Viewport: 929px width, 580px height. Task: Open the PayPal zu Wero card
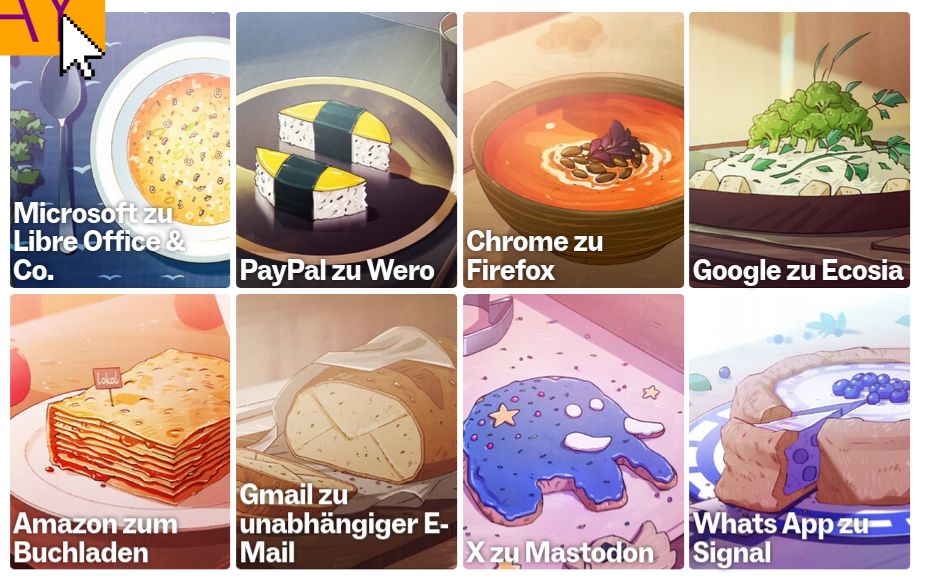pos(346,150)
